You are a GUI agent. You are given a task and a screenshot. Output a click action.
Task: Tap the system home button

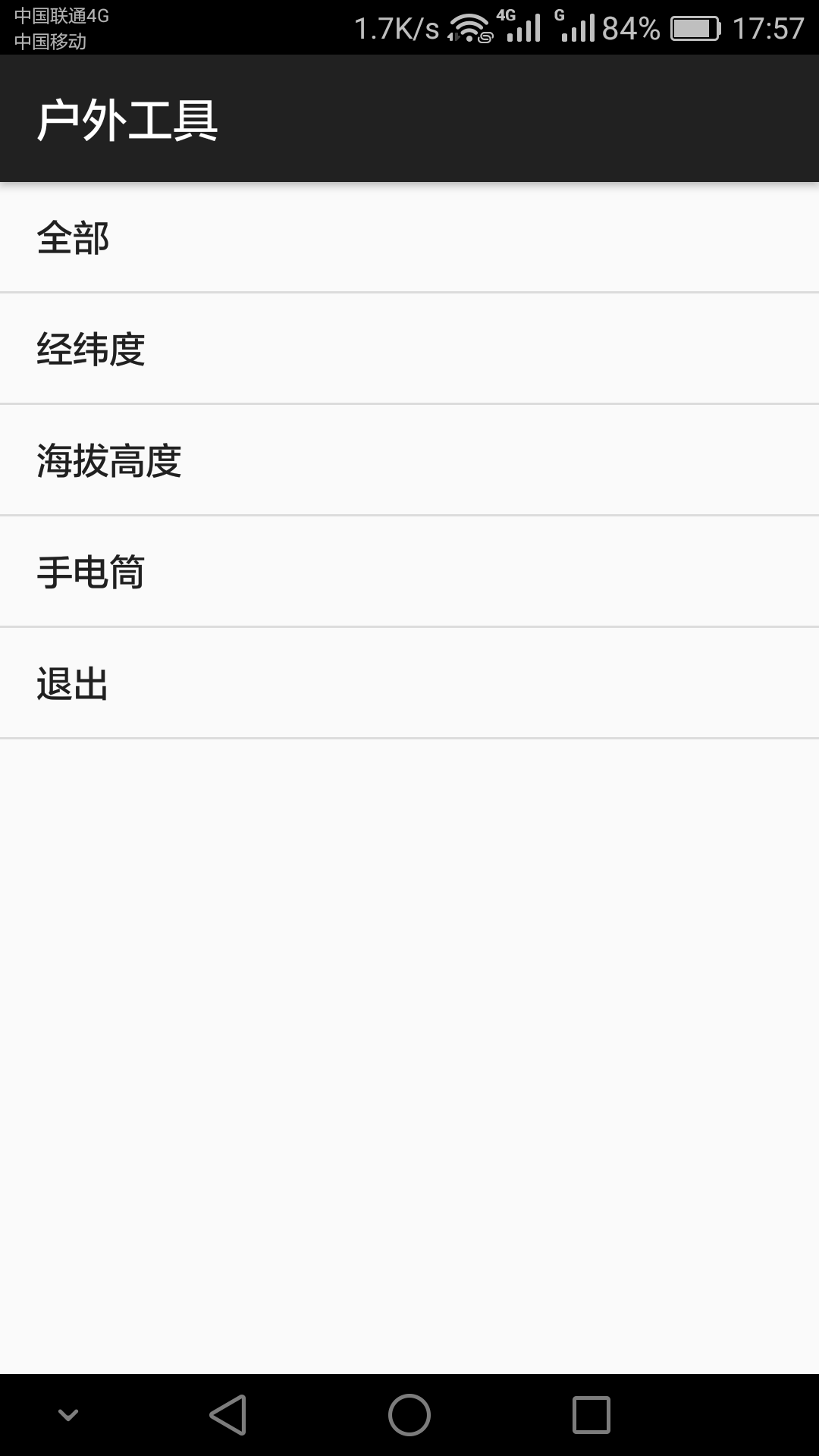pyautogui.click(x=409, y=1415)
